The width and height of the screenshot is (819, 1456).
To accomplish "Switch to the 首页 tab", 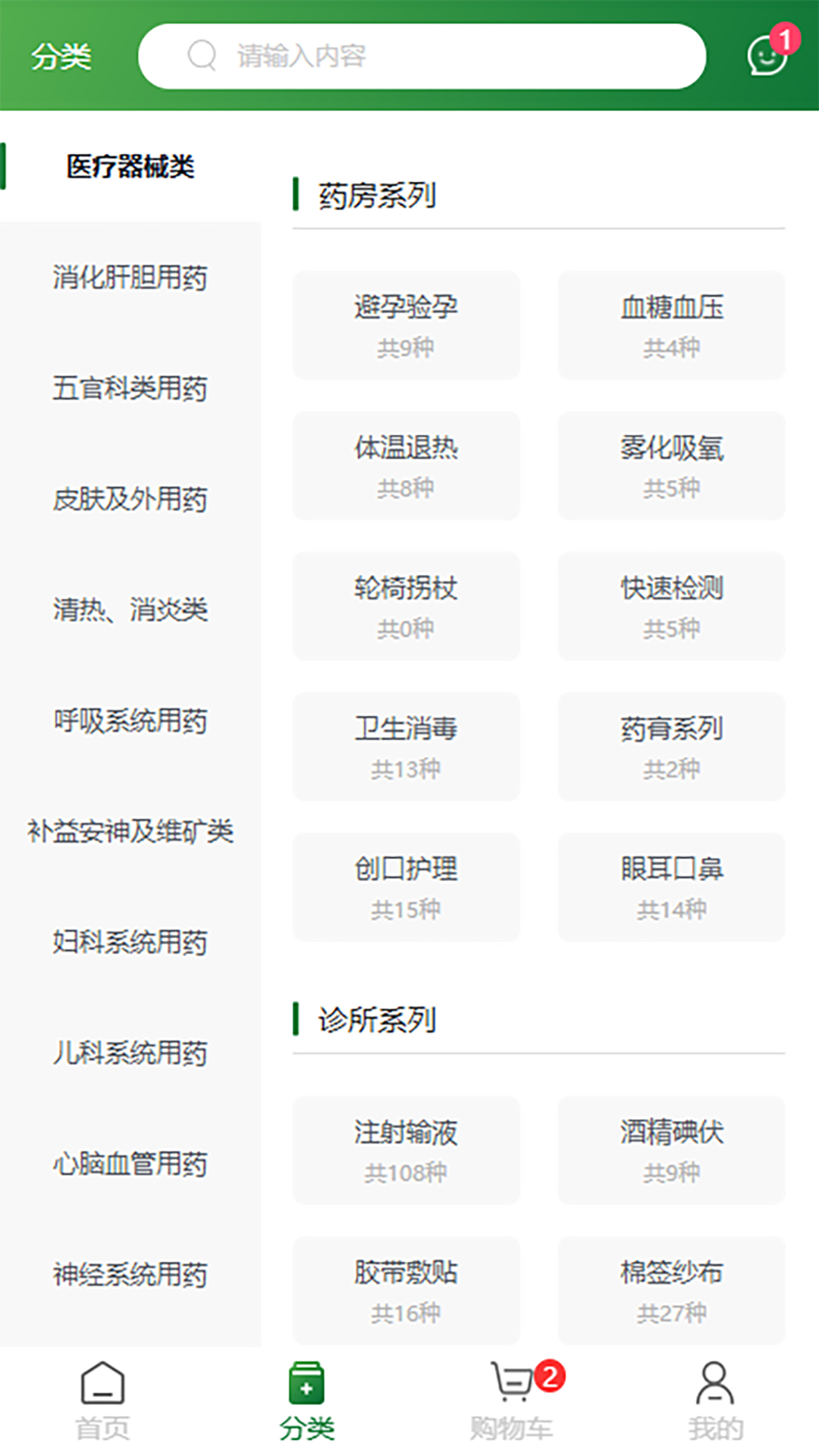I will [x=102, y=1401].
